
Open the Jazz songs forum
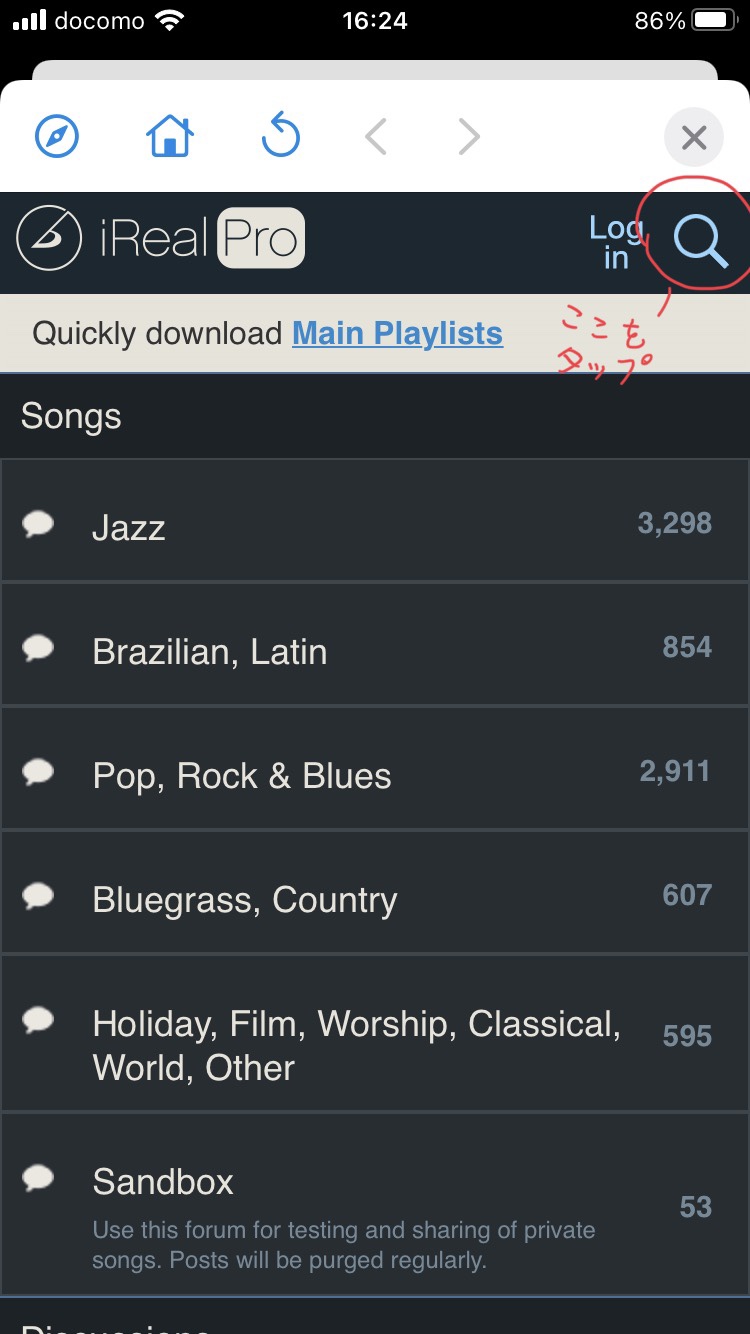(129, 527)
